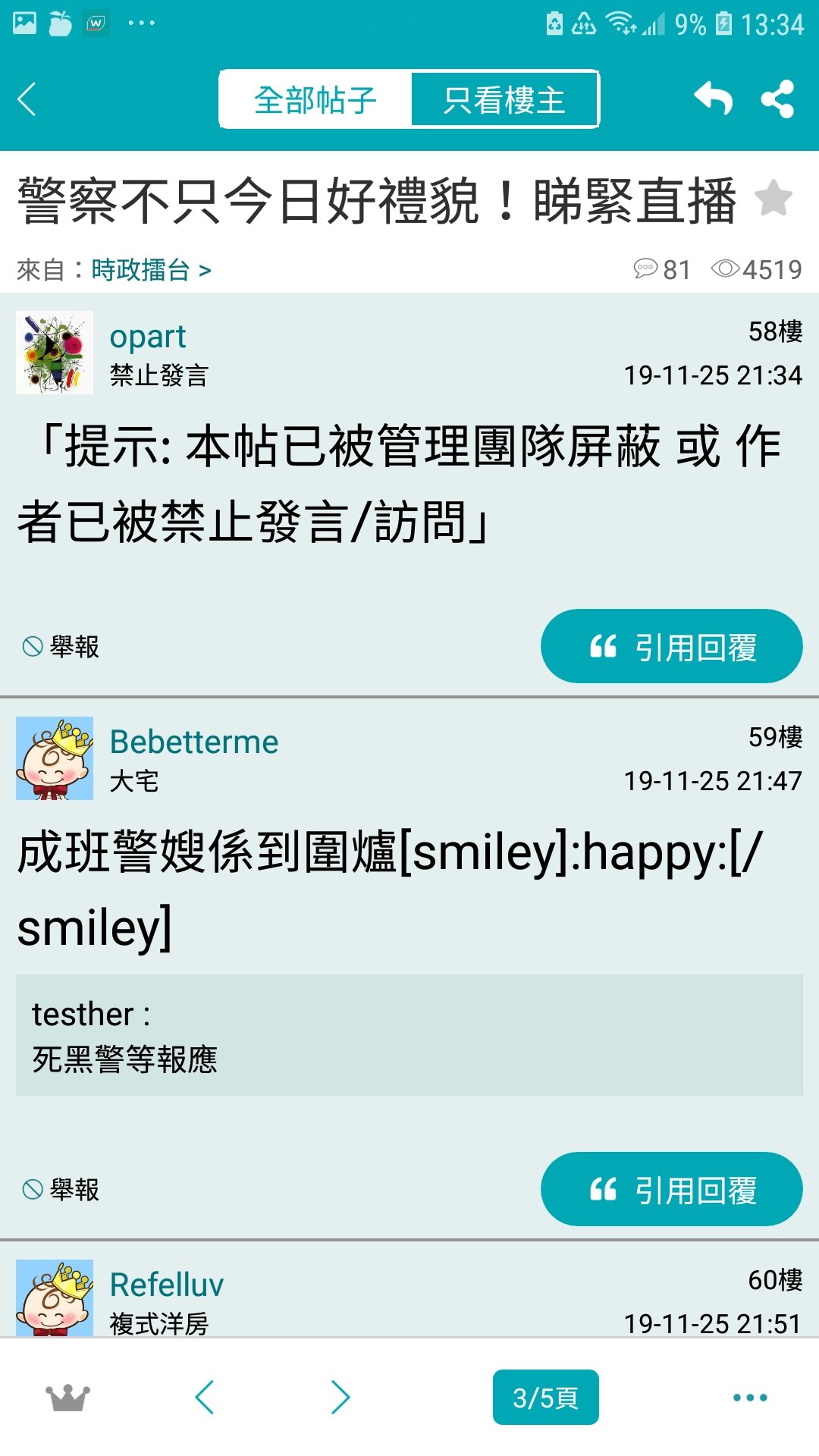This screenshot has width=819, height=1456.
Task: Open the more options menu at bottom
Action: click(750, 1397)
